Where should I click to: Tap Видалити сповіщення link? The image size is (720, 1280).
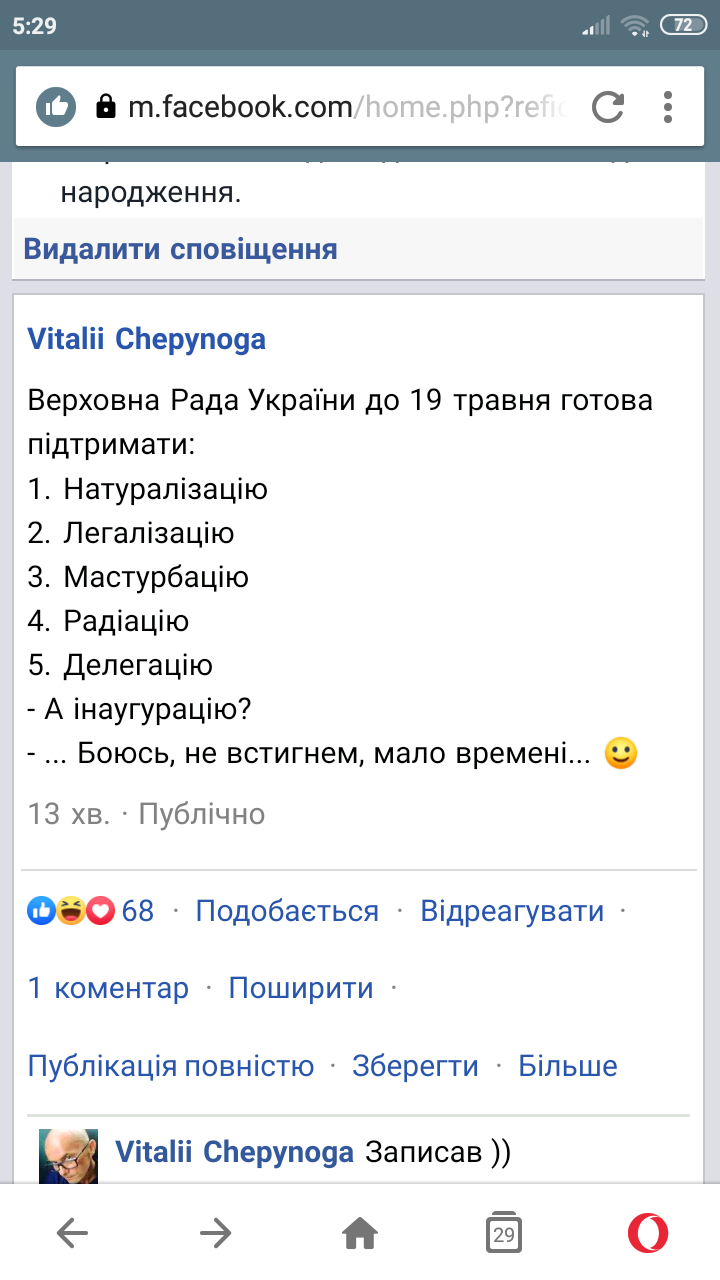180,249
